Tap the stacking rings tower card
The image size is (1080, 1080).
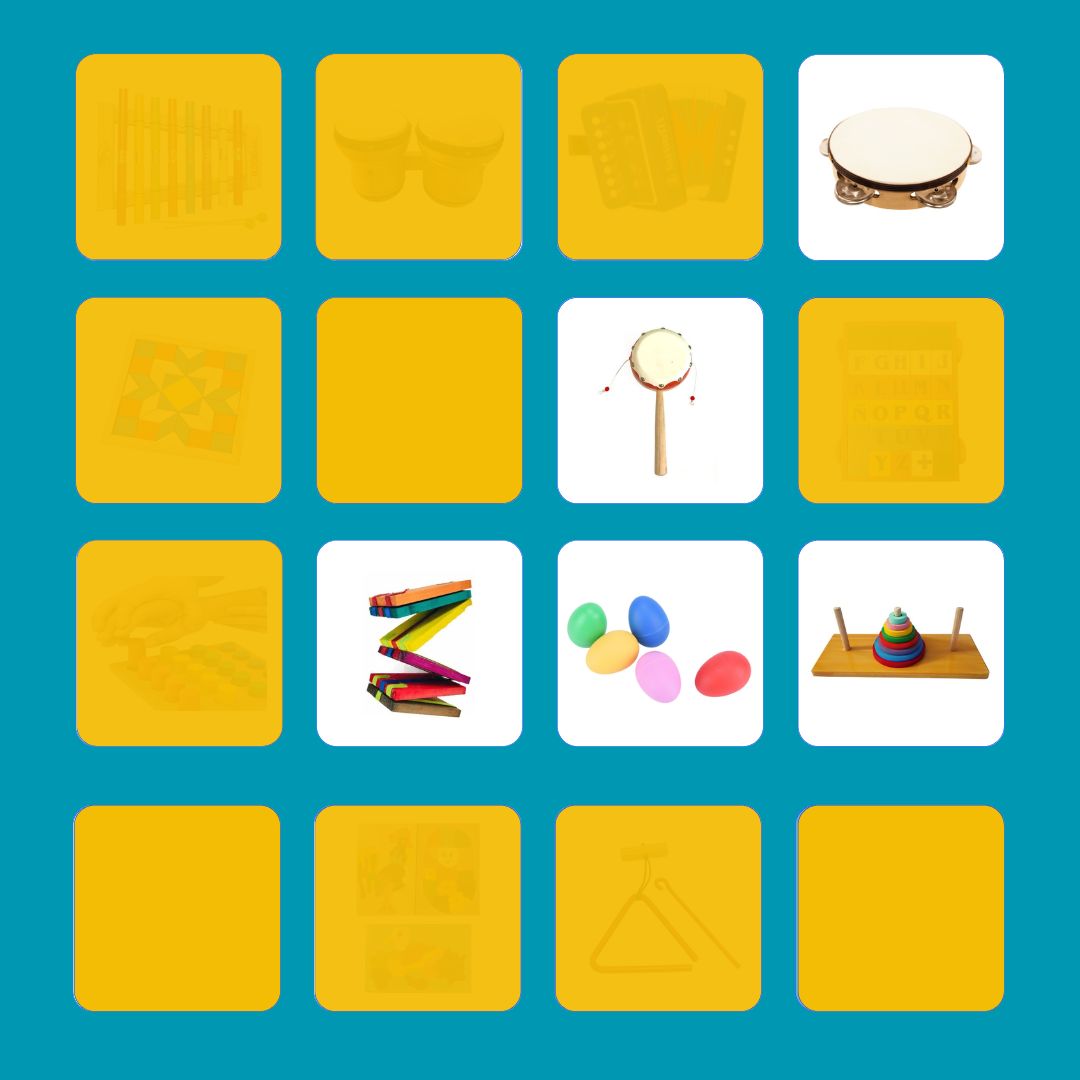pyautogui.click(x=900, y=643)
